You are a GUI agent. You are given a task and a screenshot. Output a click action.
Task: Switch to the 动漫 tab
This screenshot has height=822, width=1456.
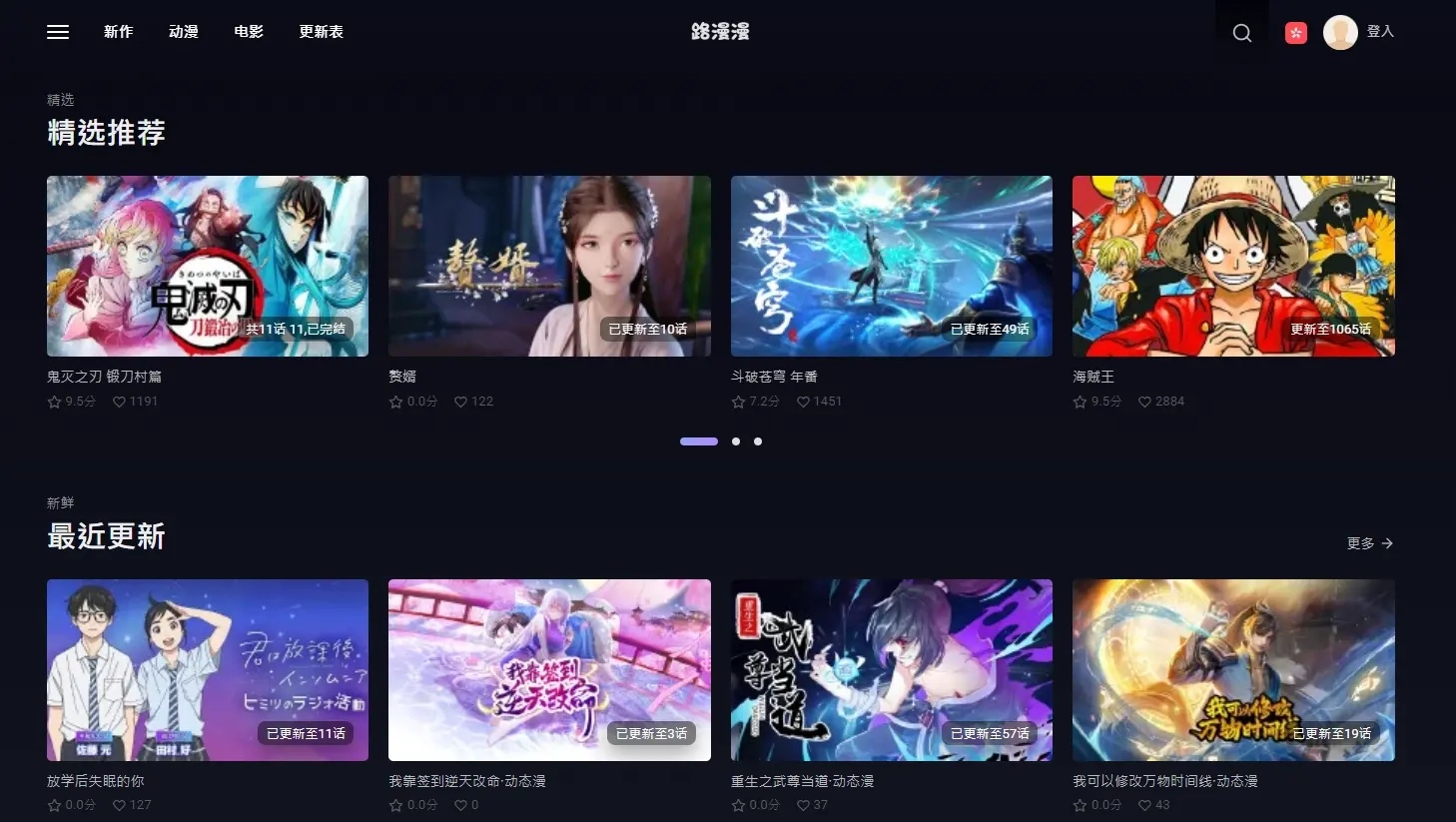(x=184, y=32)
